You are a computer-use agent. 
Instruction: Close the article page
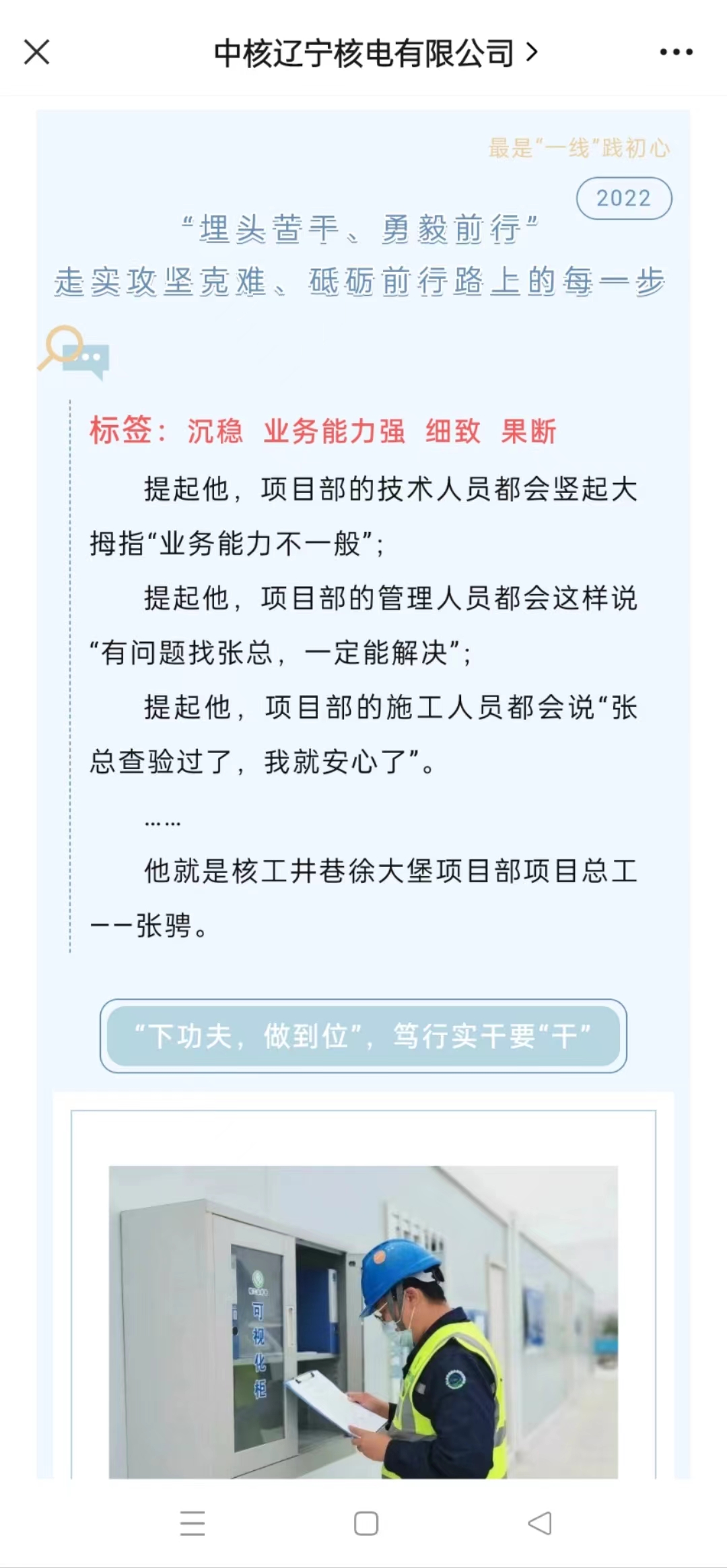[36, 52]
